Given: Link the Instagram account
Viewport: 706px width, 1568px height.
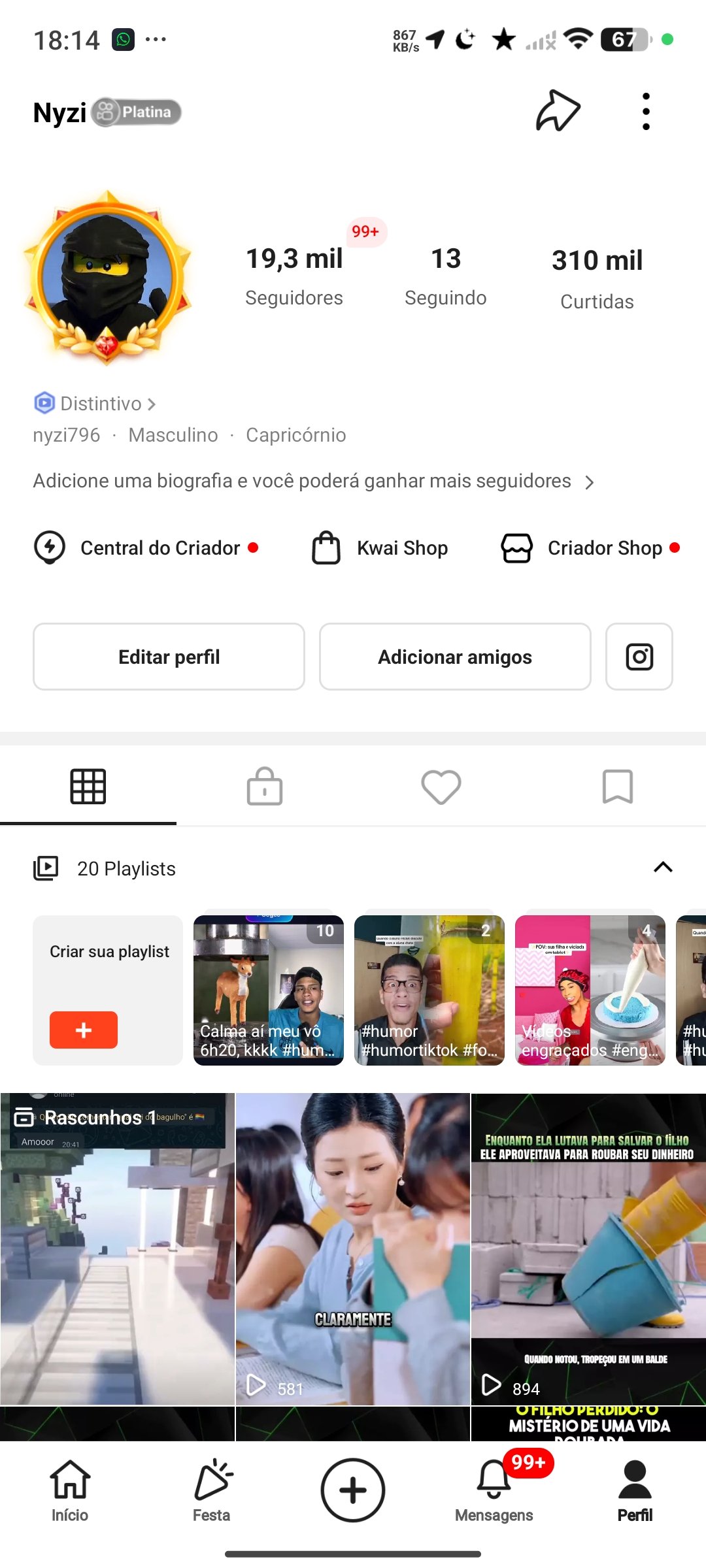Looking at the screenshot, I should point(639,657).
